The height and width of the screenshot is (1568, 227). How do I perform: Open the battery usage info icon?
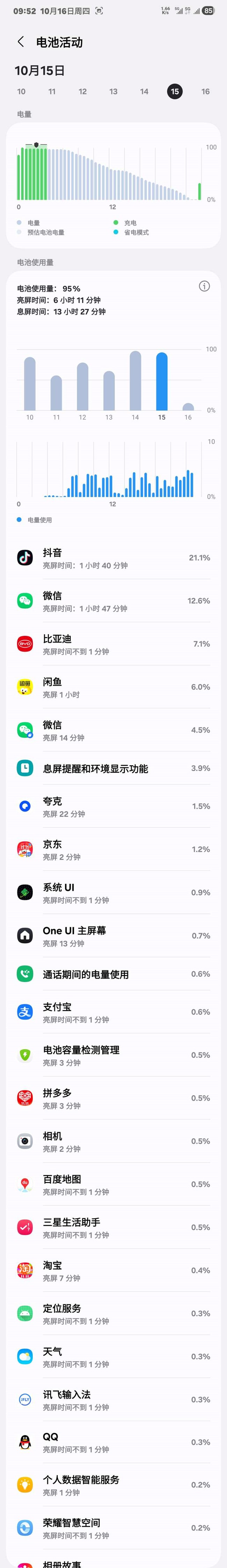(x=205, y=286)
